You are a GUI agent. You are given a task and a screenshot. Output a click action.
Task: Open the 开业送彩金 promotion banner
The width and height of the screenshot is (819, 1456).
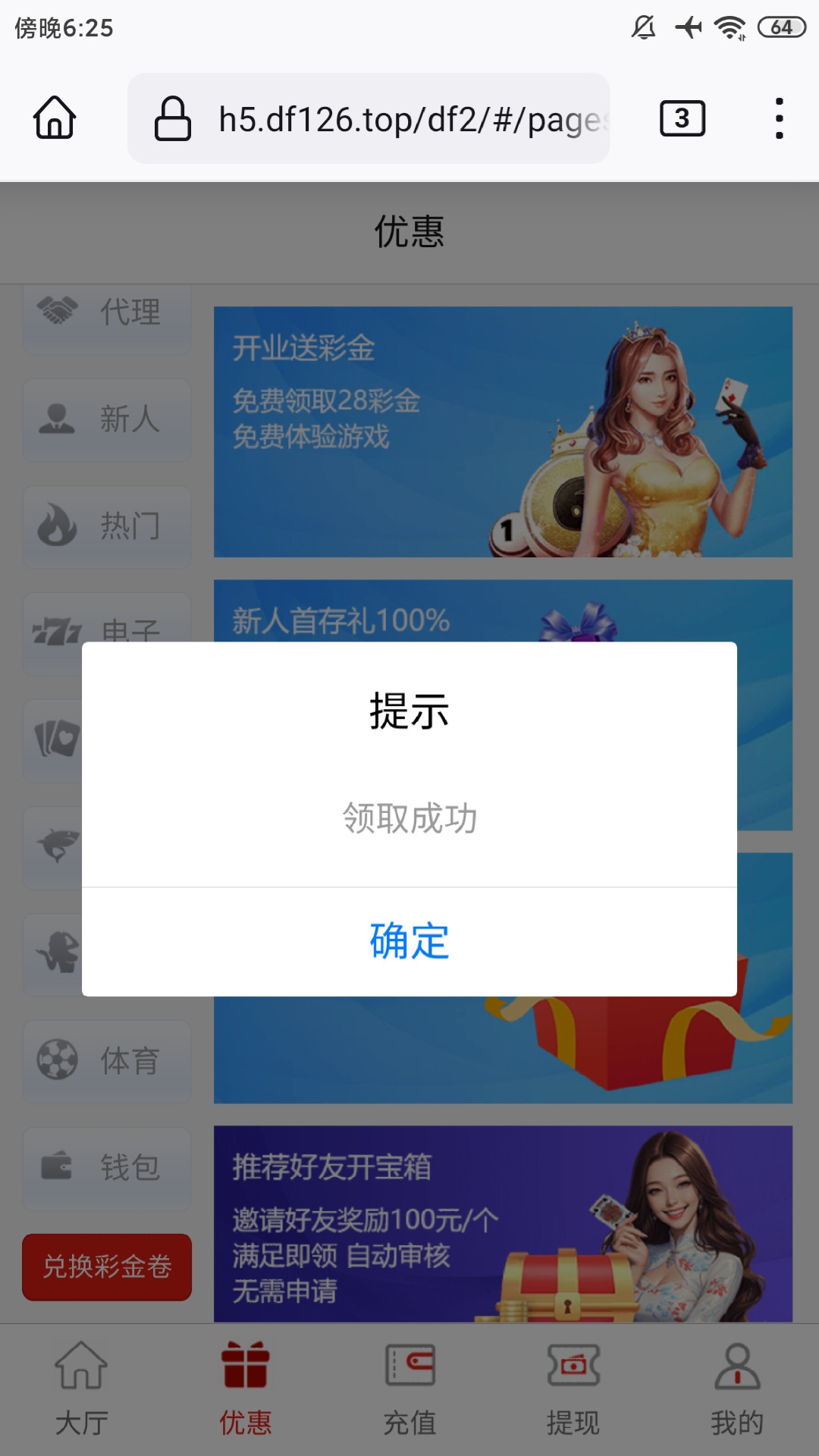pyautogui.click(x=503, y=431)
